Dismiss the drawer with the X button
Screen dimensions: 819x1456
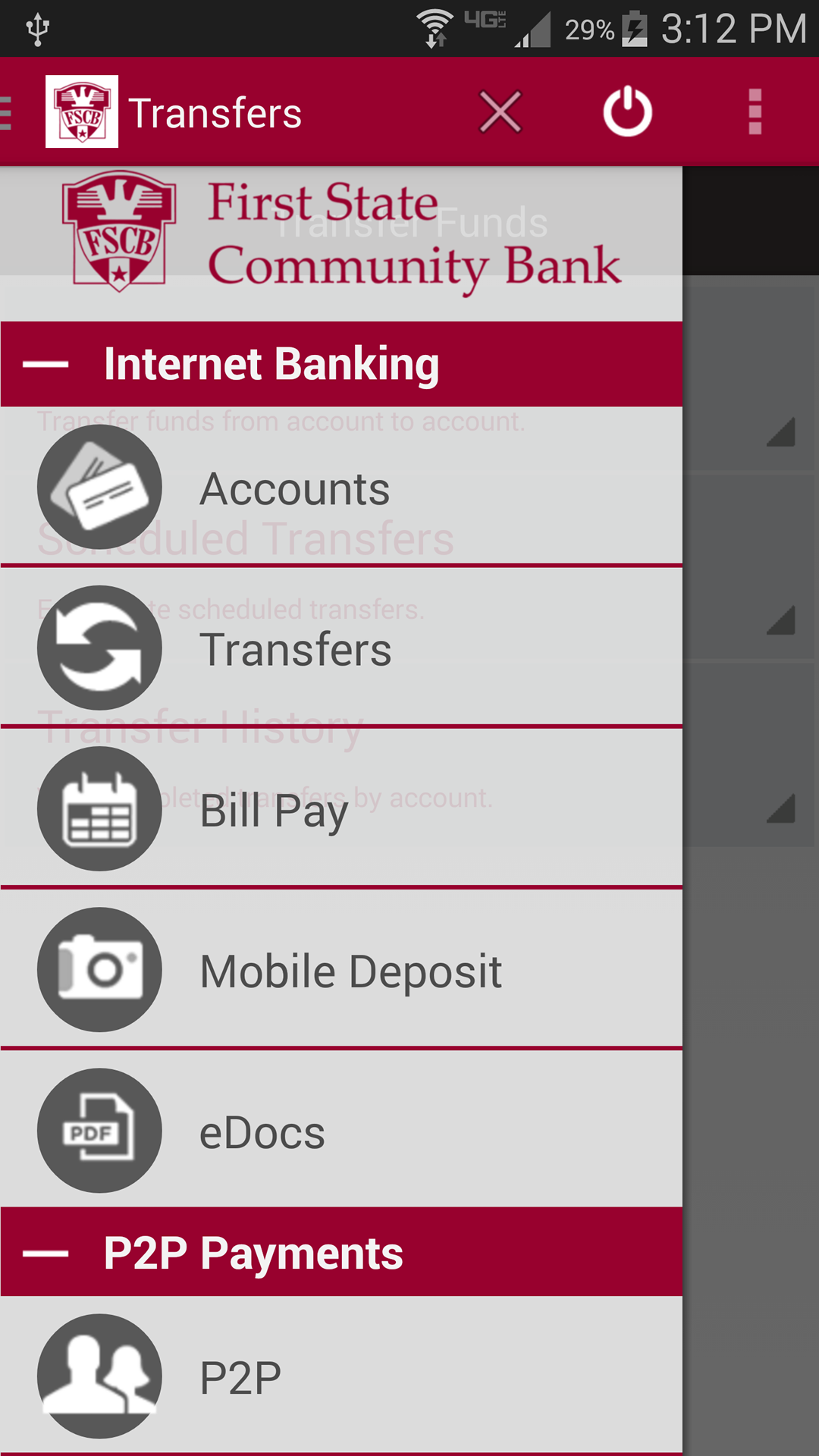499,111
